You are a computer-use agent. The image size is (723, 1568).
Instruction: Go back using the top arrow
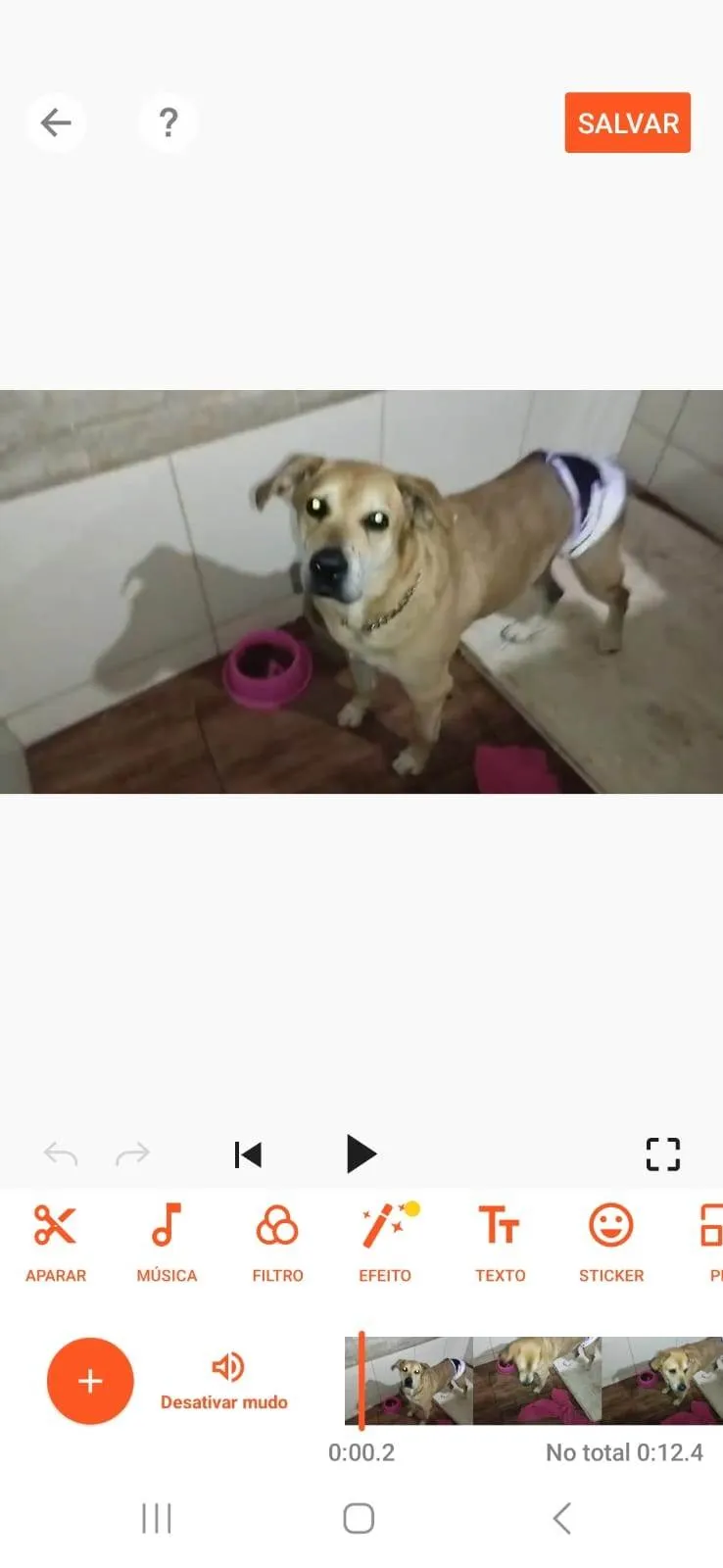(x=56, y=122)
